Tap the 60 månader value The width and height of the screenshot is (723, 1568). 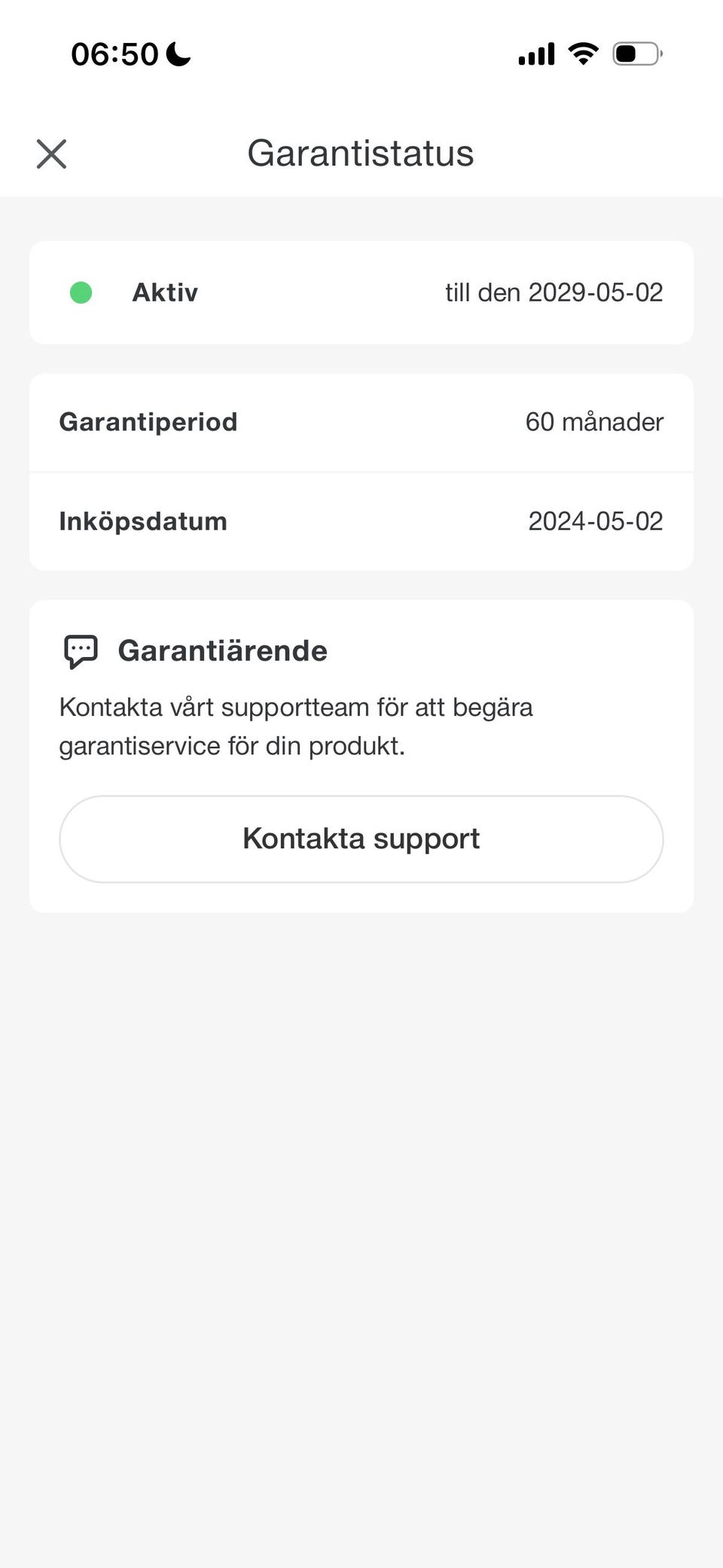pyautogui.click(x=594, y=422)
